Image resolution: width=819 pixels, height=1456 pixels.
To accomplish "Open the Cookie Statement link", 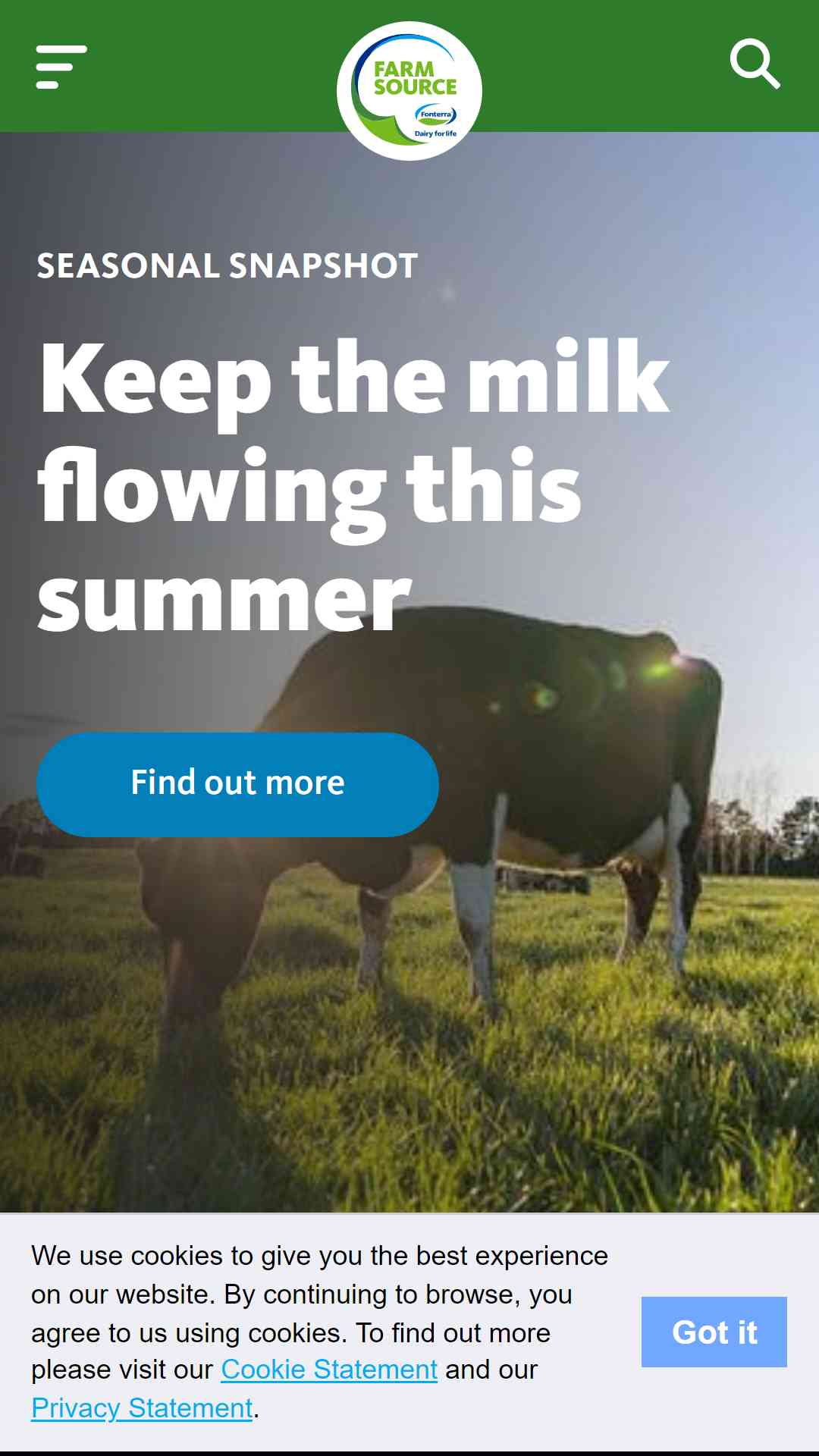I will (x=329, y=1370).
